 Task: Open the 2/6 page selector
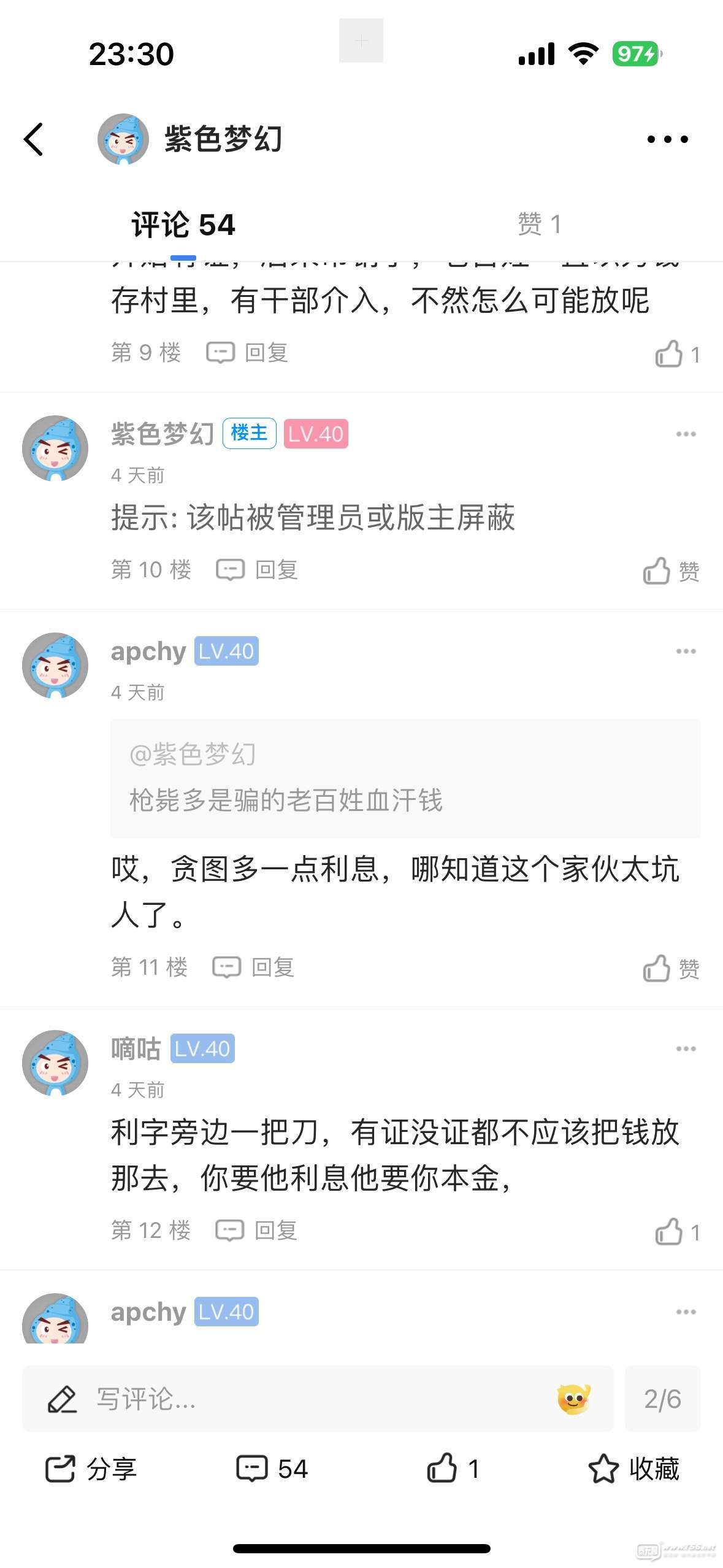tap(662, 1399)
